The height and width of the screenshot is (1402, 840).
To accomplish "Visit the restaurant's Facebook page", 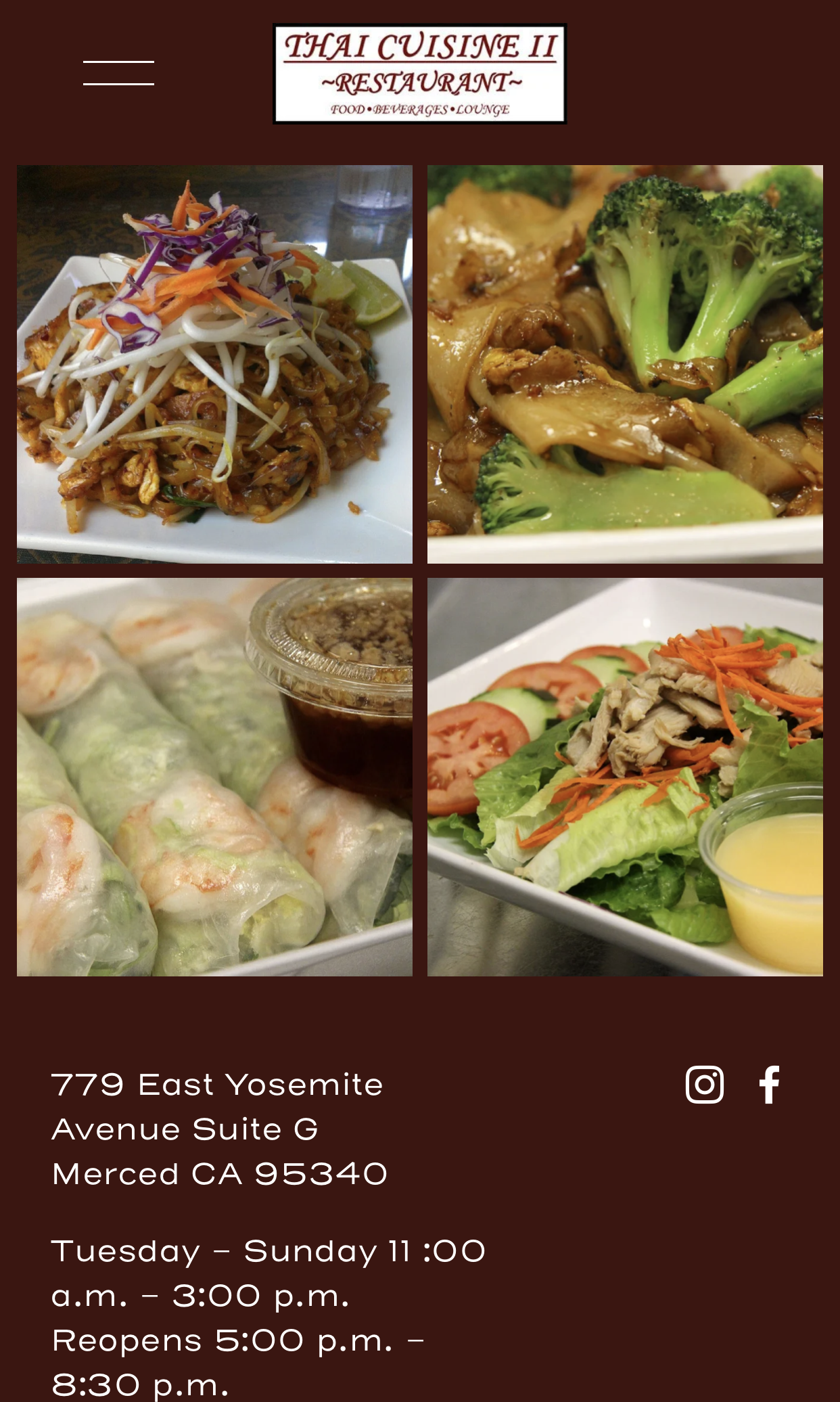I will point(769,1085).
